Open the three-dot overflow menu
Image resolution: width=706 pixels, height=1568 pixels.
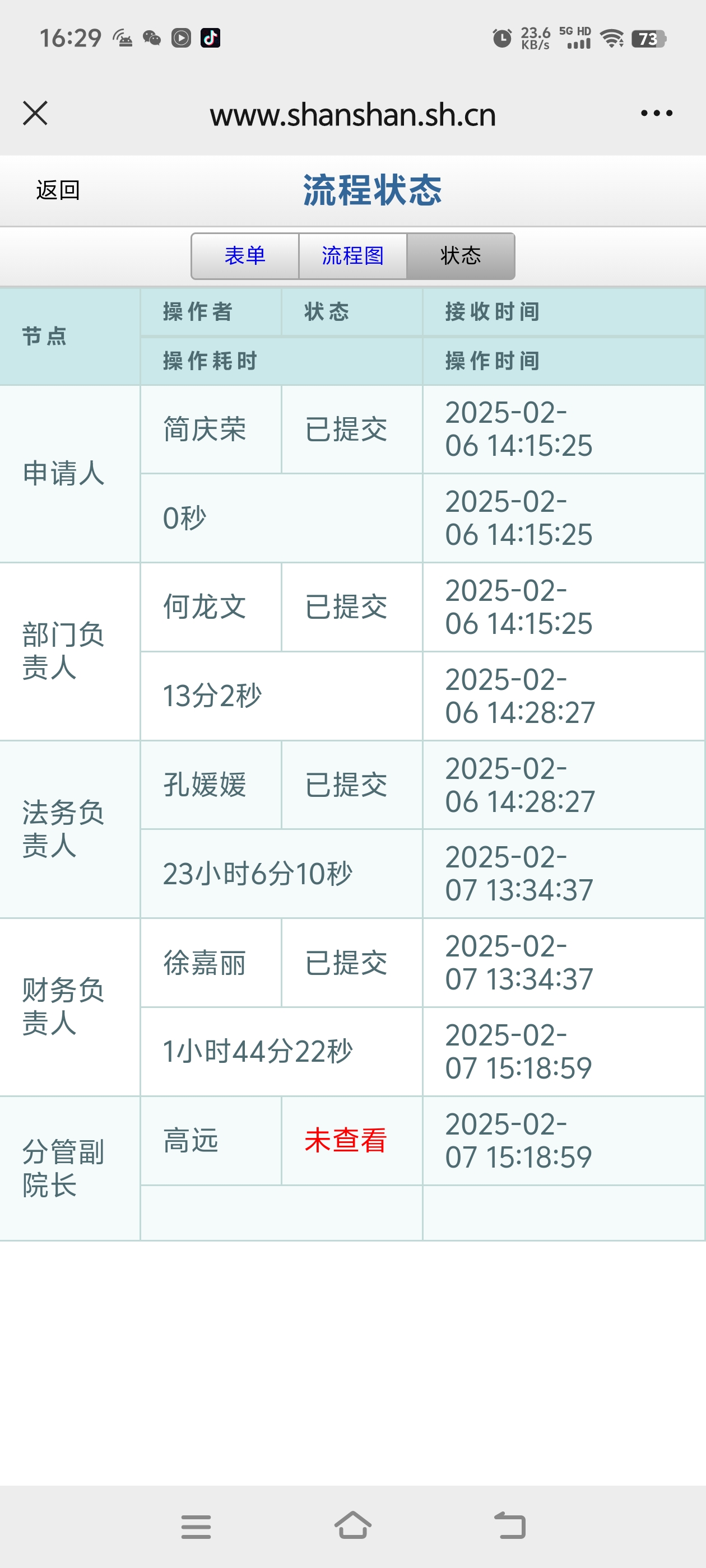coord(657,113)
